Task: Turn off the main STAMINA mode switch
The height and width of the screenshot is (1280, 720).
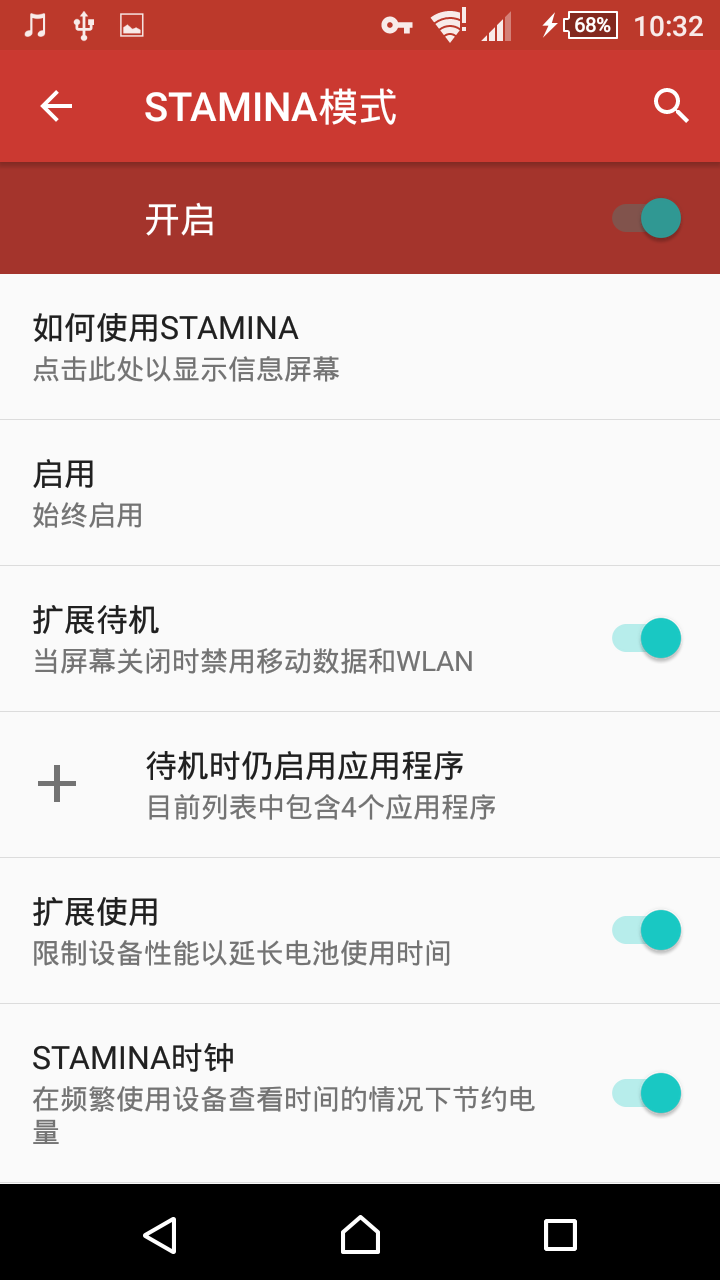Action: 647,218
